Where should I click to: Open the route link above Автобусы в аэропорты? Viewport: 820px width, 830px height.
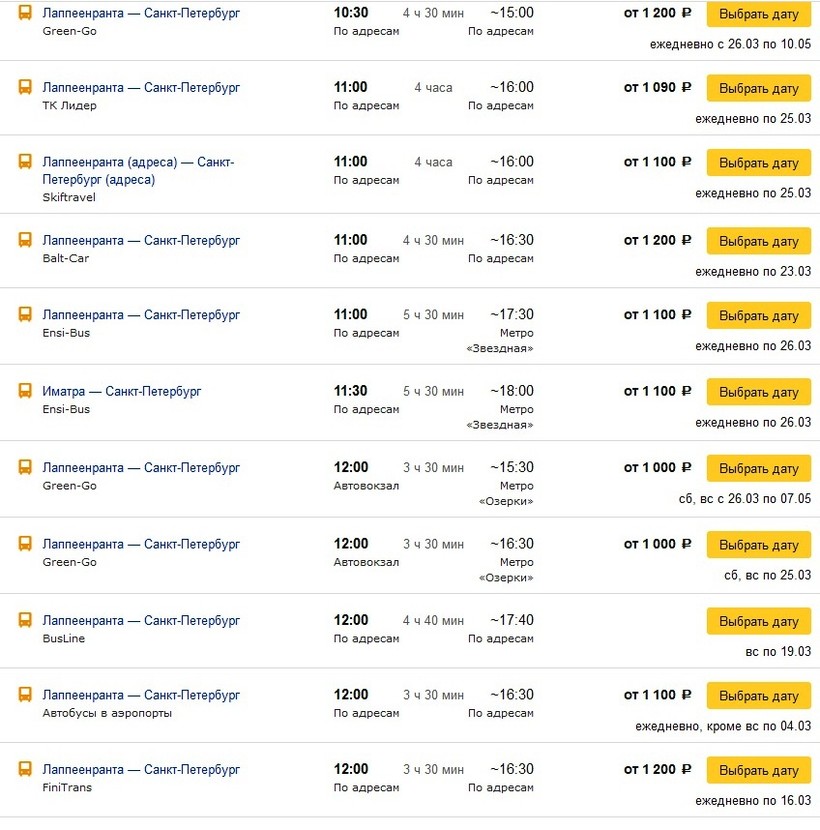point(141,694)
